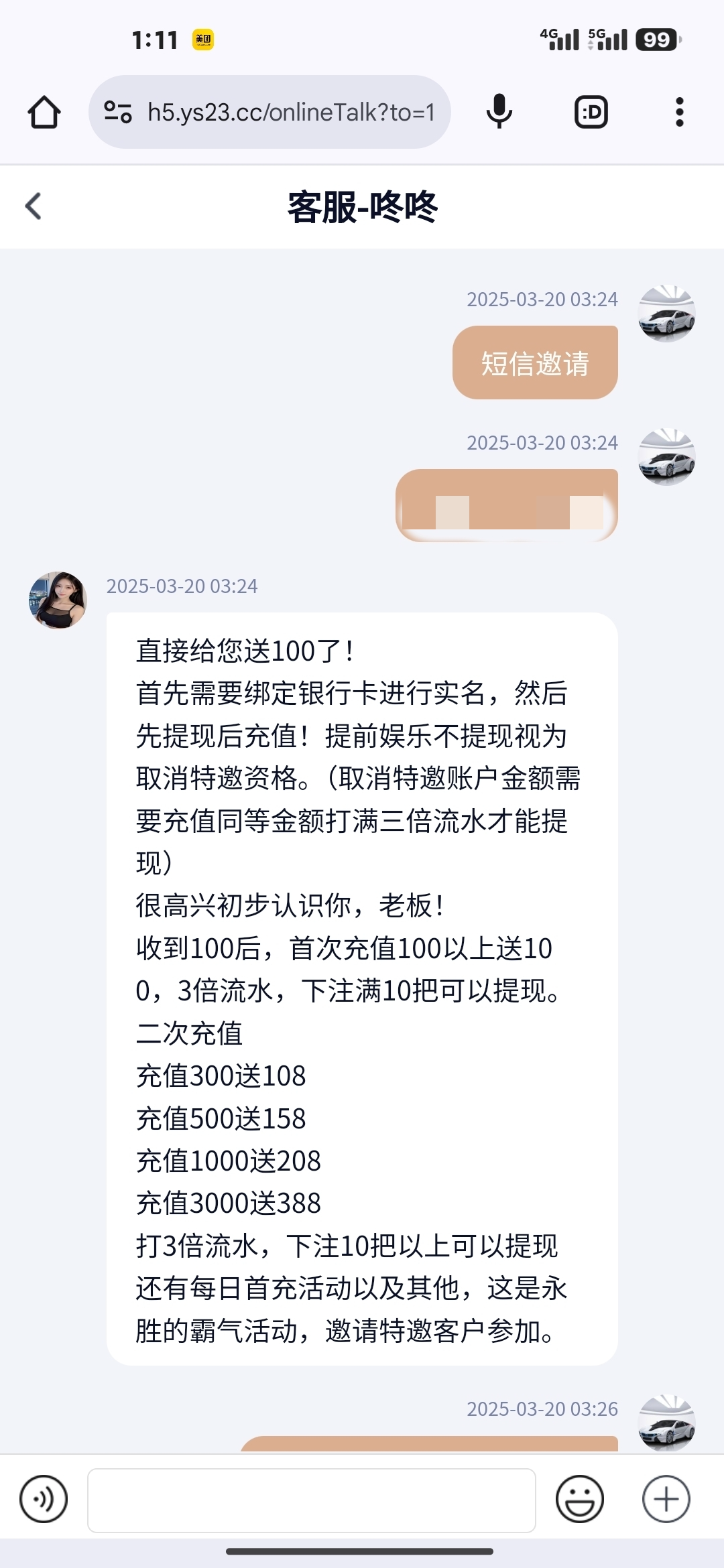This screenshot has width=724, height=1568.
Task: Open the browser home page
Action: click(44, 112)
